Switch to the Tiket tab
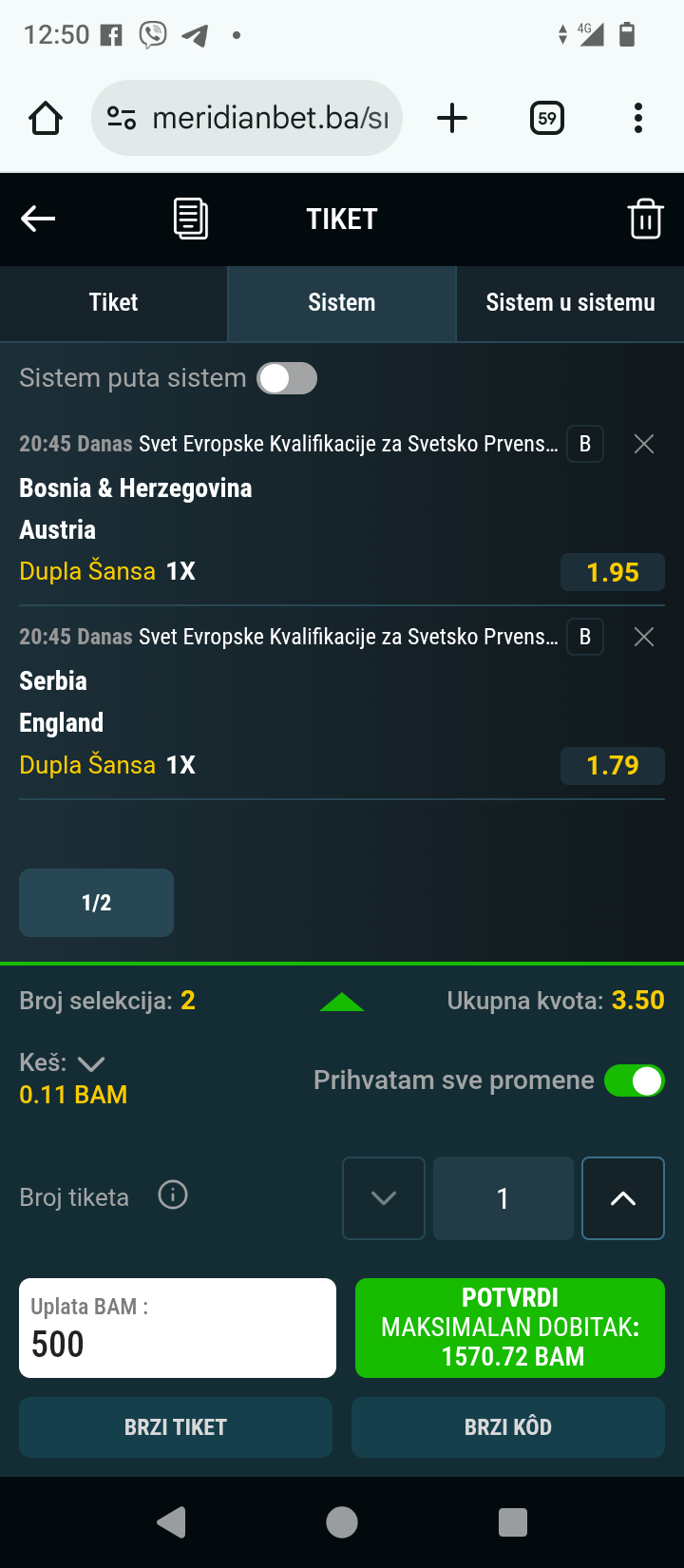 [114, 302]
